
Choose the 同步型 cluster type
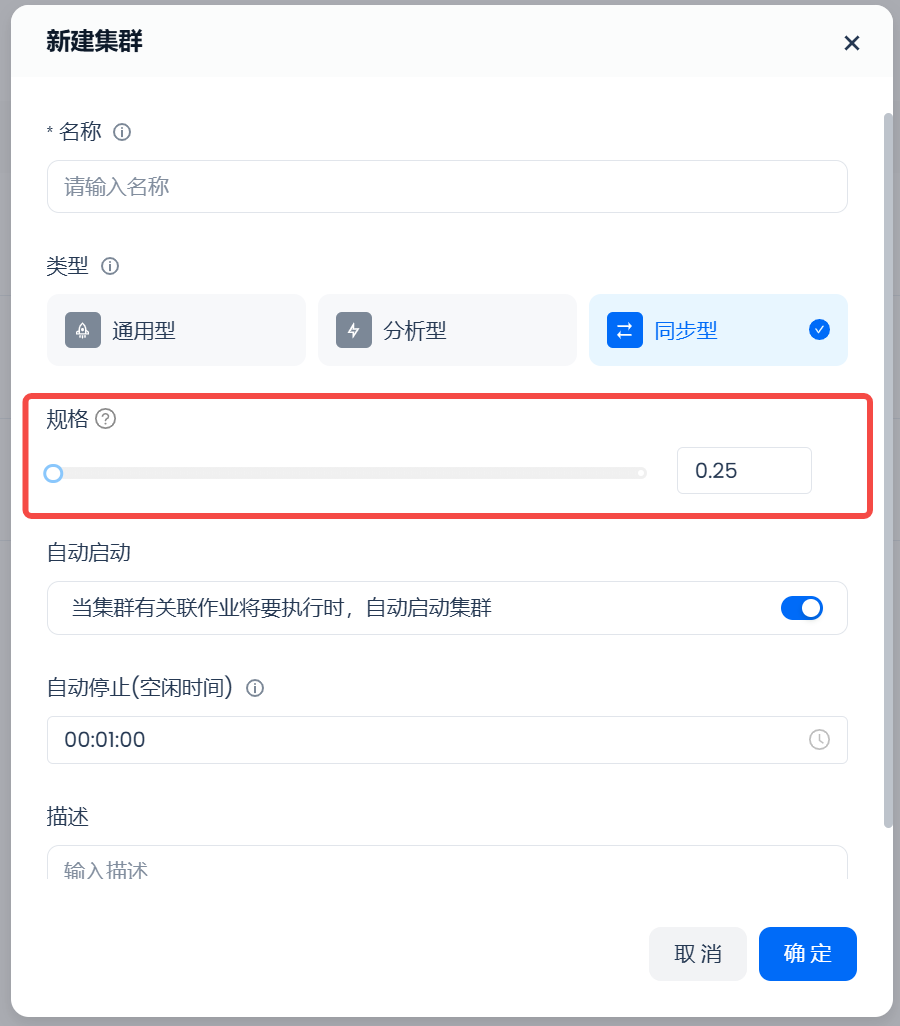[x=718, y=330]
